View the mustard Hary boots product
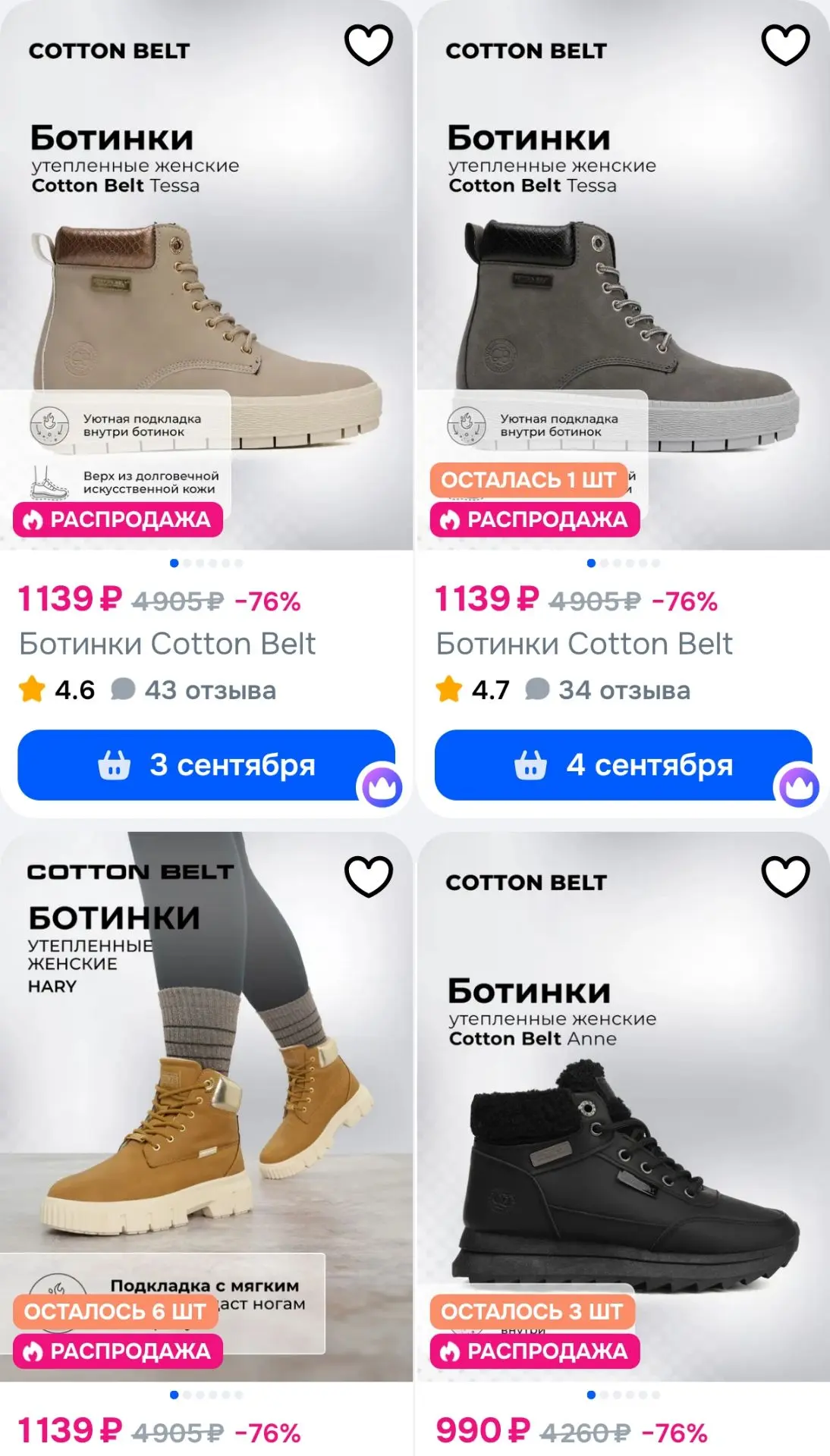The width and height of the screenshot is (830, 1456). [x=206, y=1106]
